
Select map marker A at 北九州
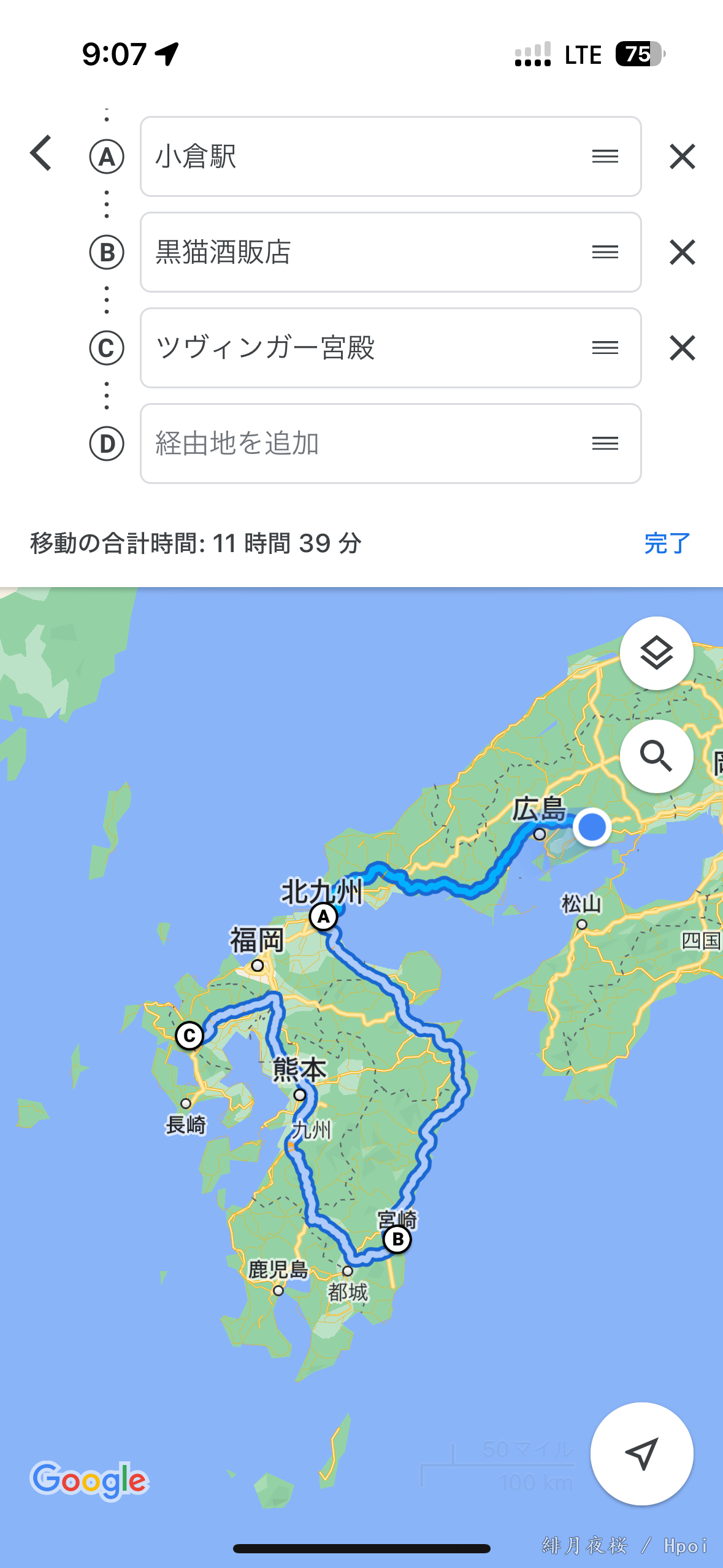323,917
